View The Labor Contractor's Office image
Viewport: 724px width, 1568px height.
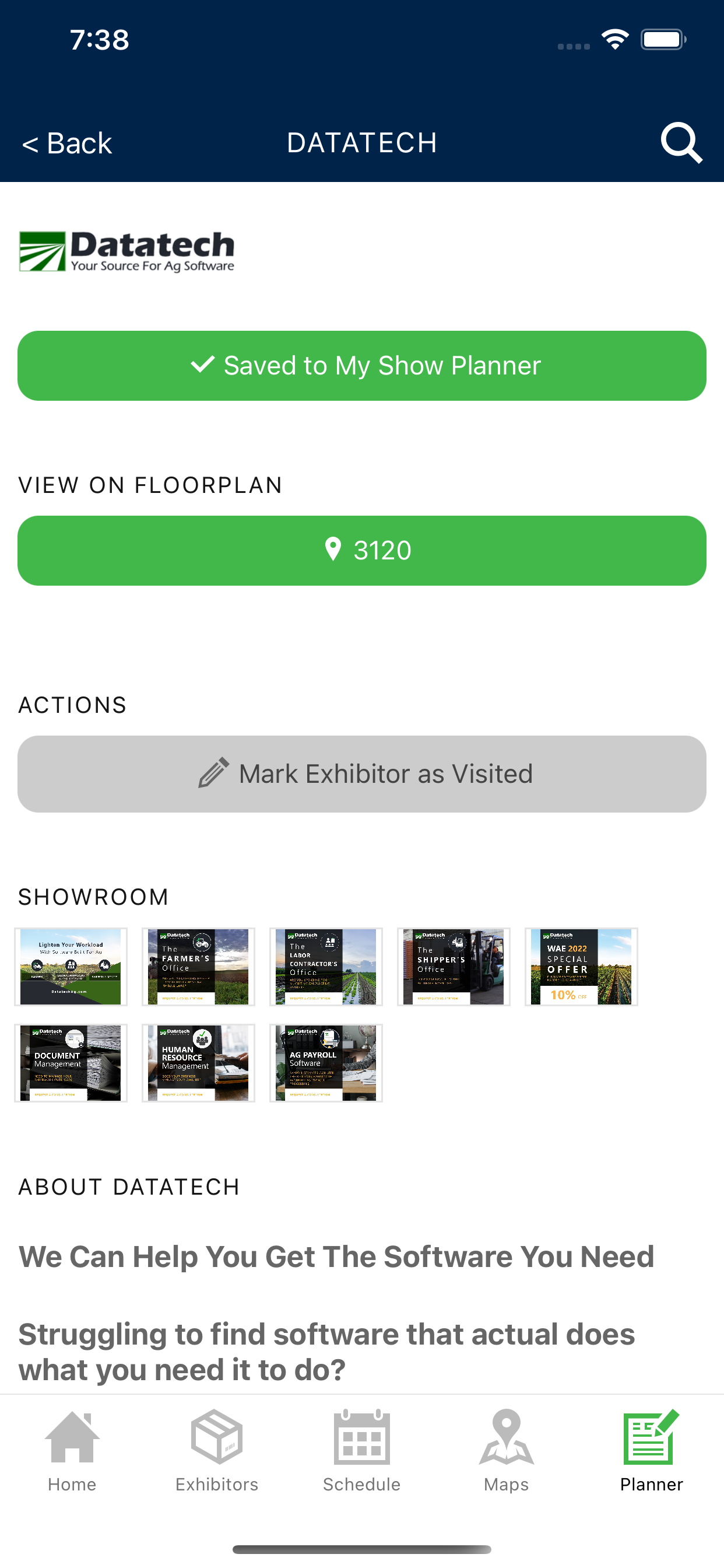(x=326, y=967)
